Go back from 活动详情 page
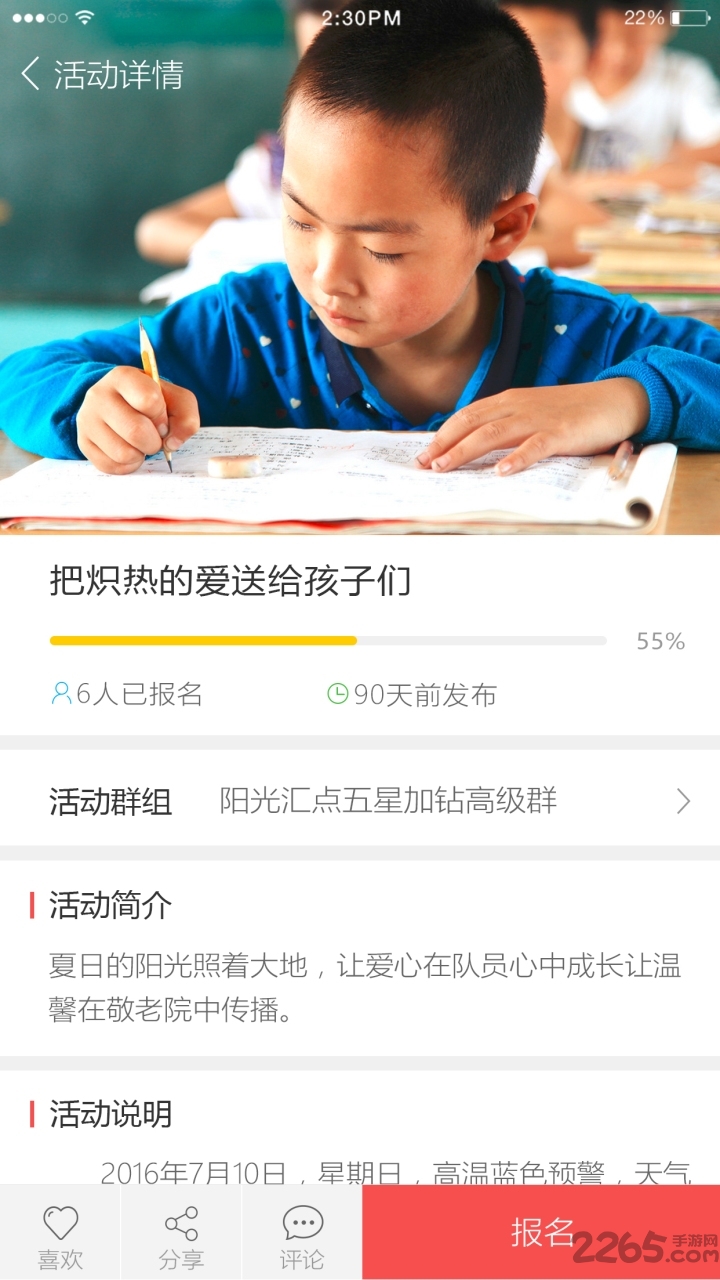The image size is (720, 1280). 31,74
